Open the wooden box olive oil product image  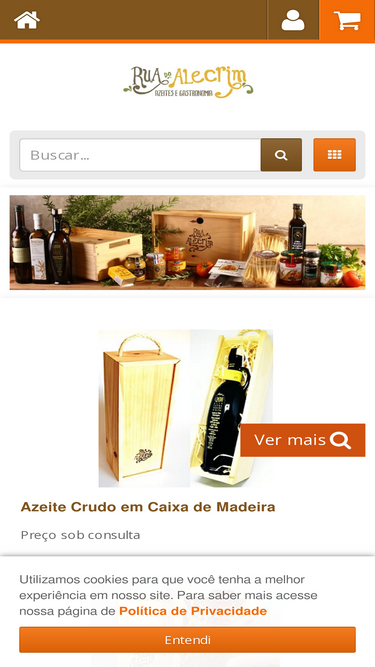pos(186,408)
